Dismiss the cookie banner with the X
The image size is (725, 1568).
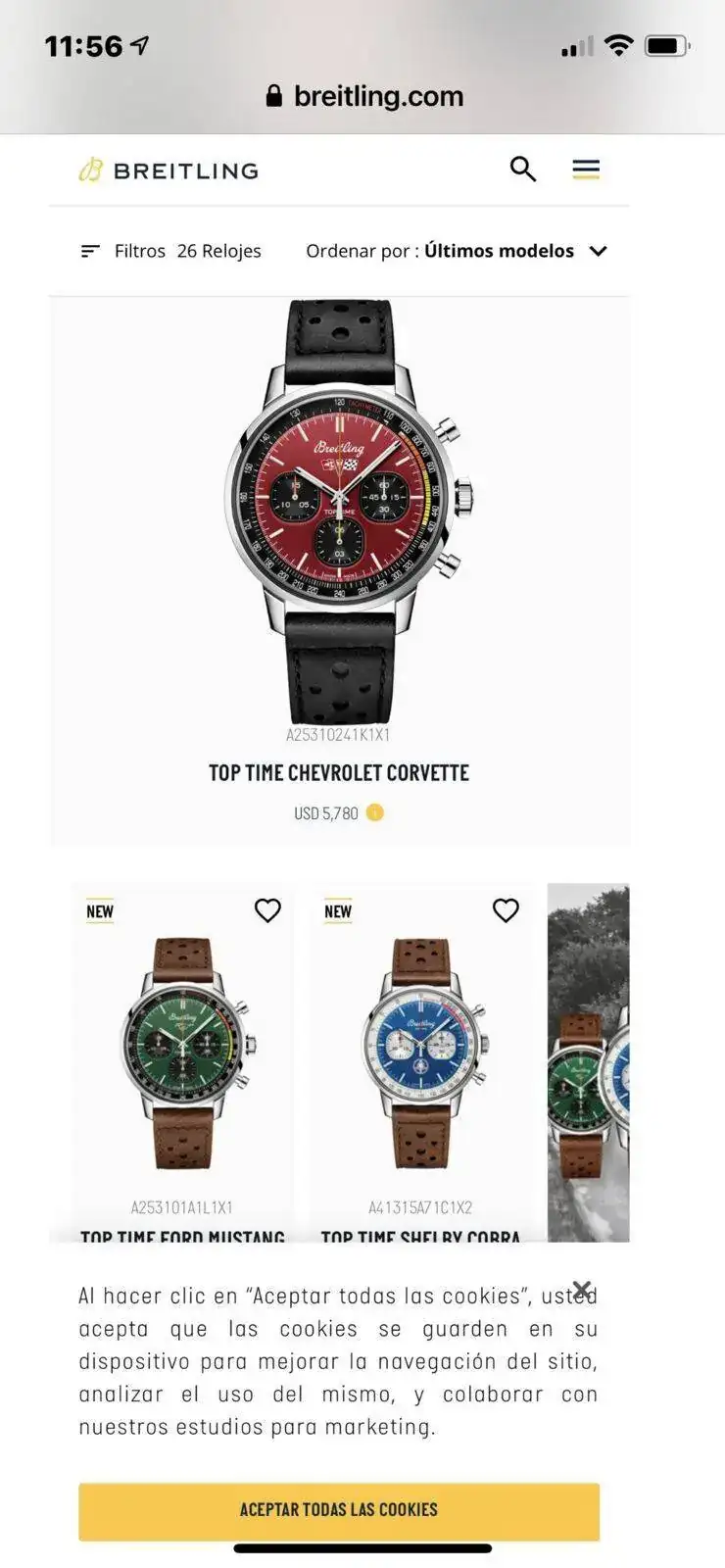tap(582, 1289)
